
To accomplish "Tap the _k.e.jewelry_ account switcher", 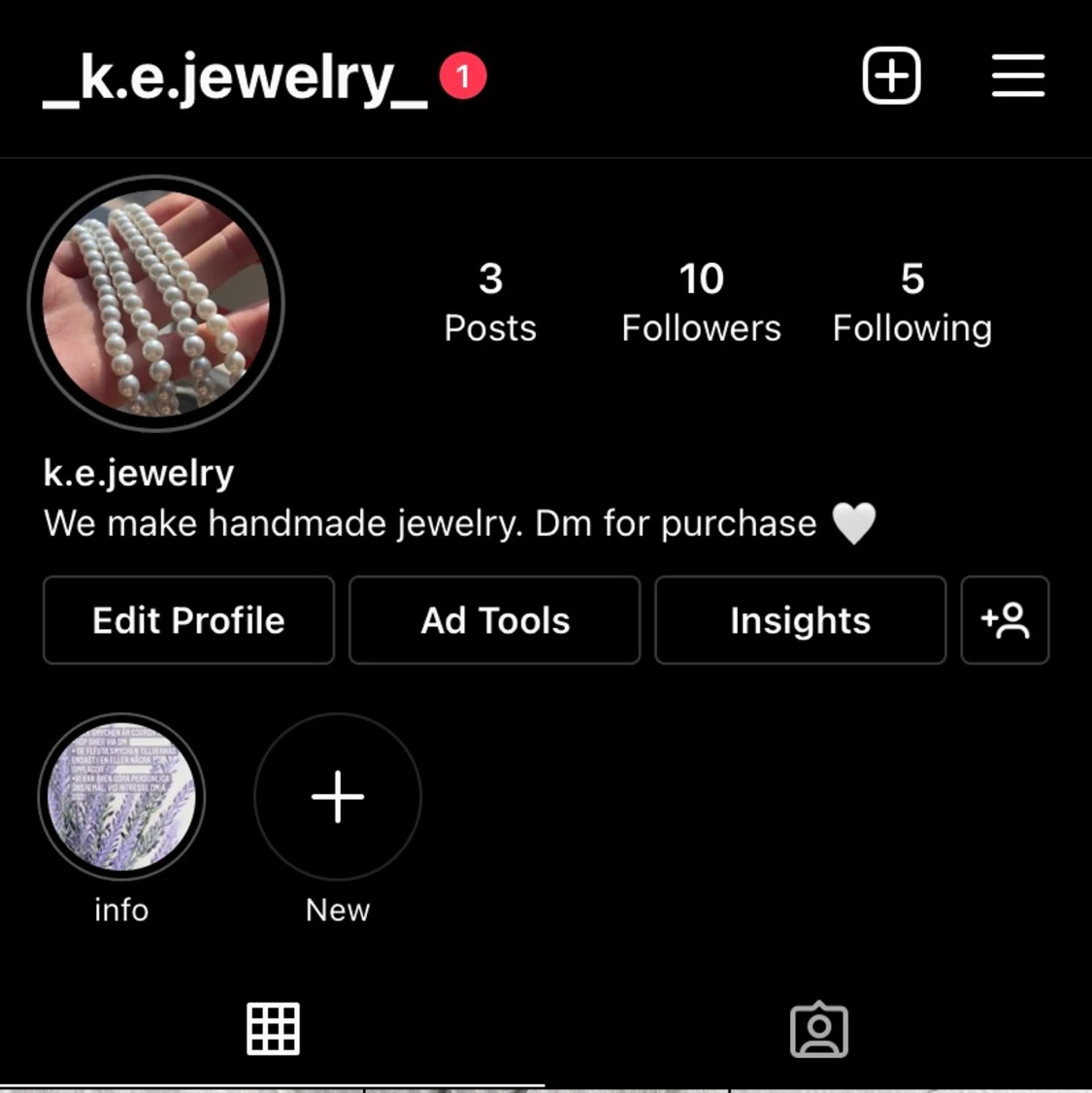I will [235, 78].
